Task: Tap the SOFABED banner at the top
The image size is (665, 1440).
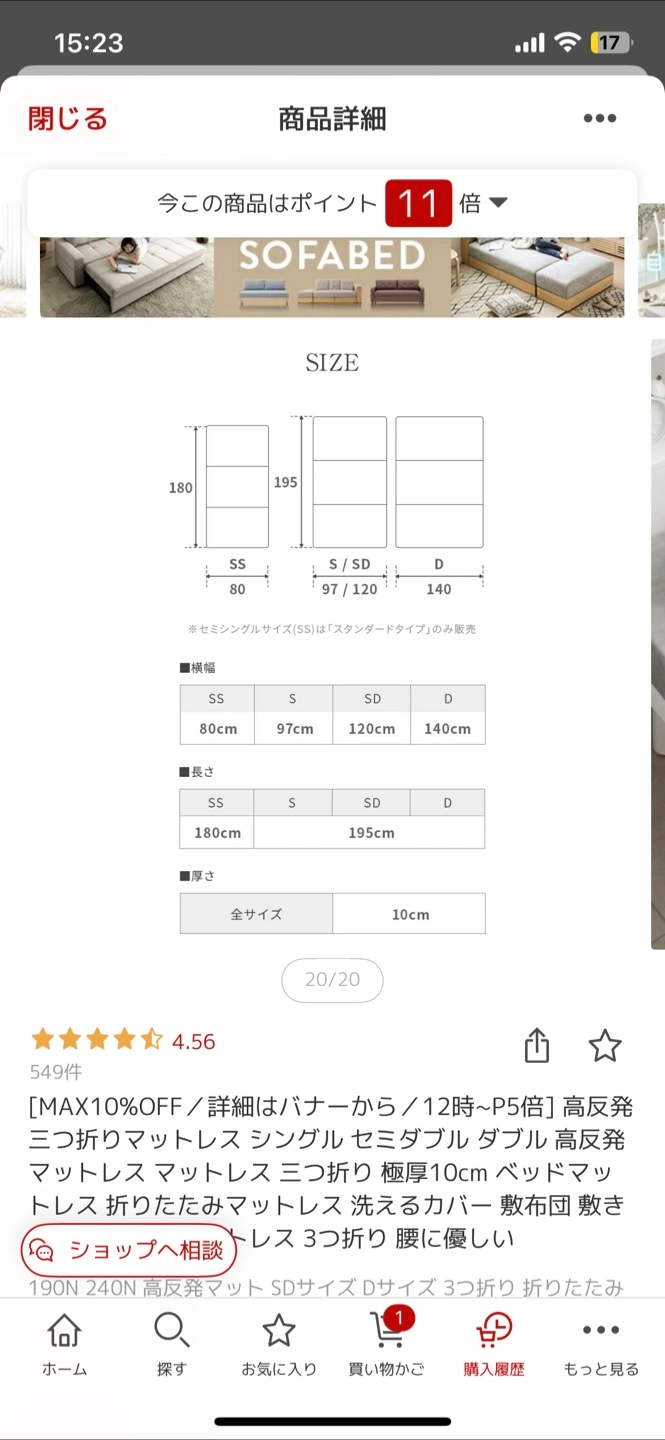Action: click(x=332, y=277)
